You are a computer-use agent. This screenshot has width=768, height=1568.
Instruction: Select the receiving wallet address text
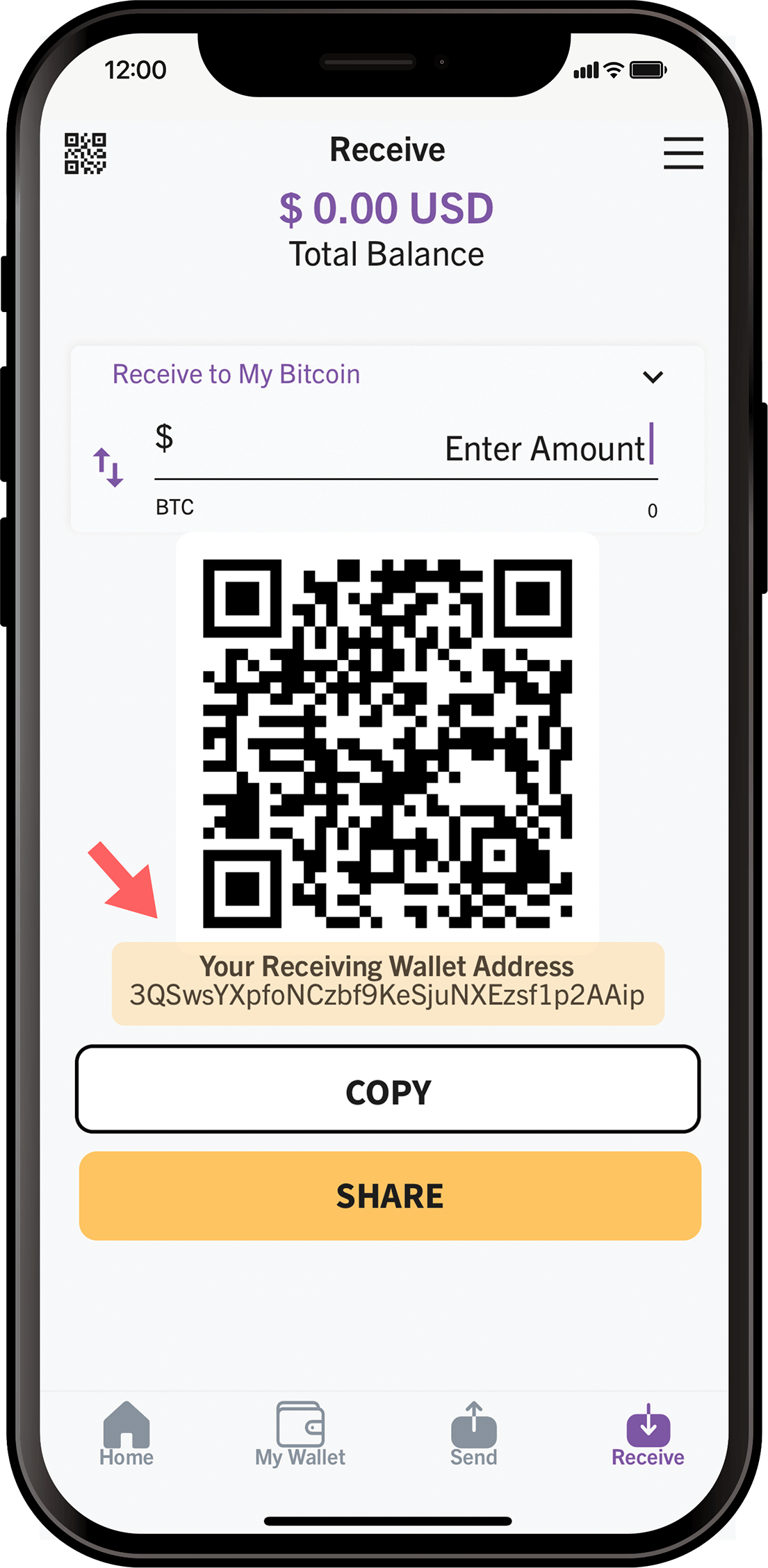click(388, 996)
